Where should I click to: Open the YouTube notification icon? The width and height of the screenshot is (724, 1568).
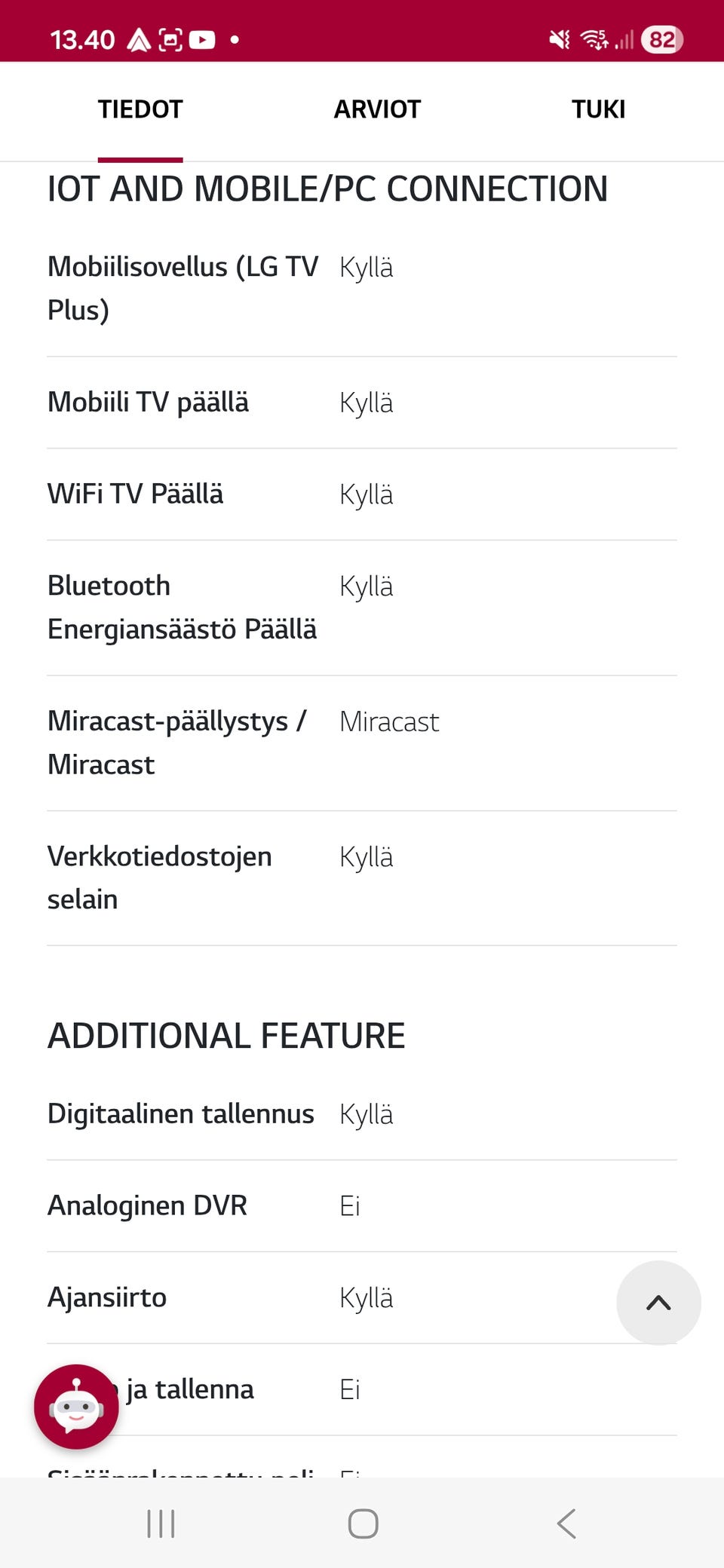(x=202, y=39)
